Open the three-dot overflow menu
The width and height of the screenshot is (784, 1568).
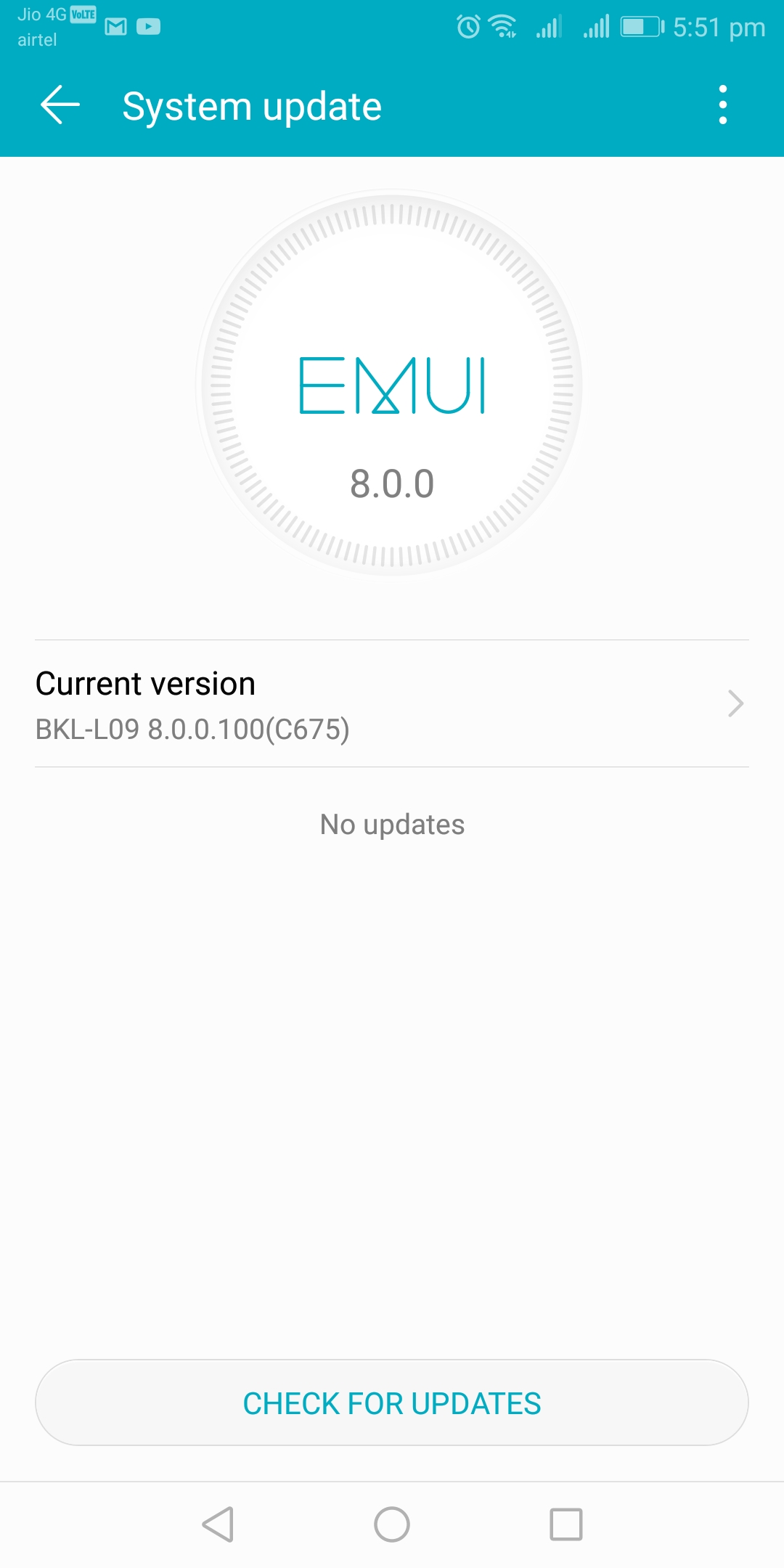click(722, 105)
